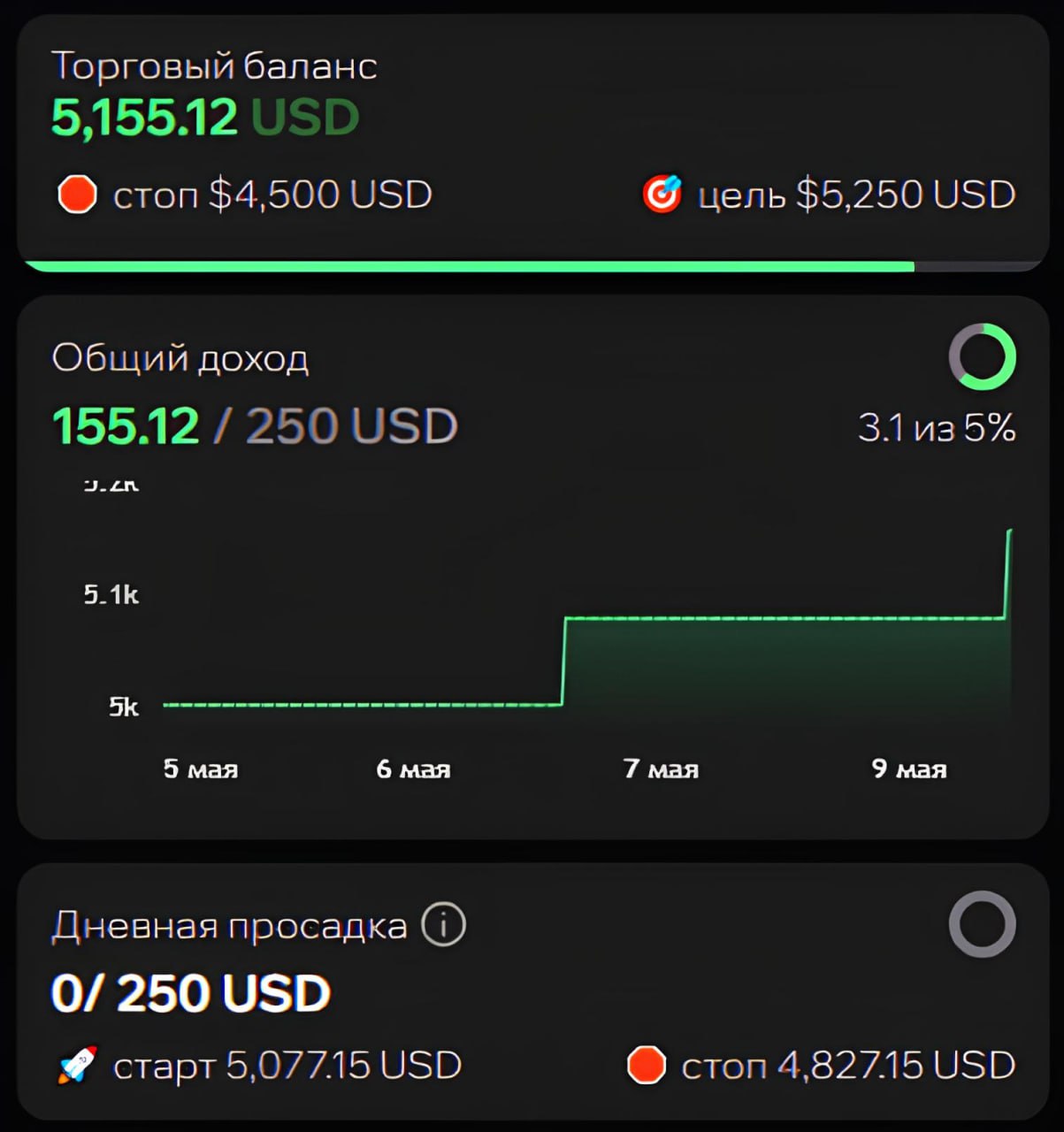Click the 0/ 250 USD drawdown value
1064x1132 pixels.
coord(188,992)
